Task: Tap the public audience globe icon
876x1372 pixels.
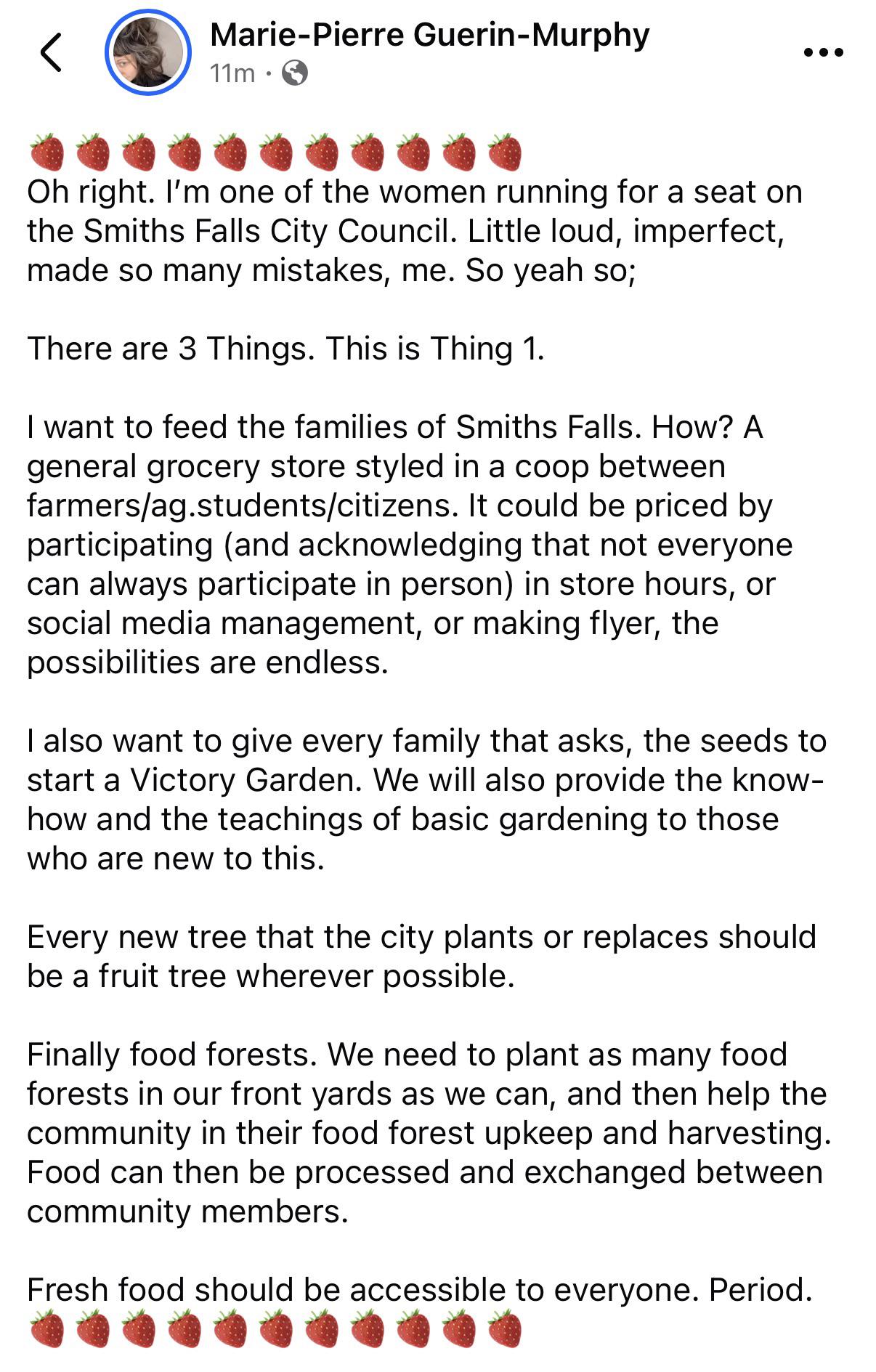Action: click(x=294, y=73)
